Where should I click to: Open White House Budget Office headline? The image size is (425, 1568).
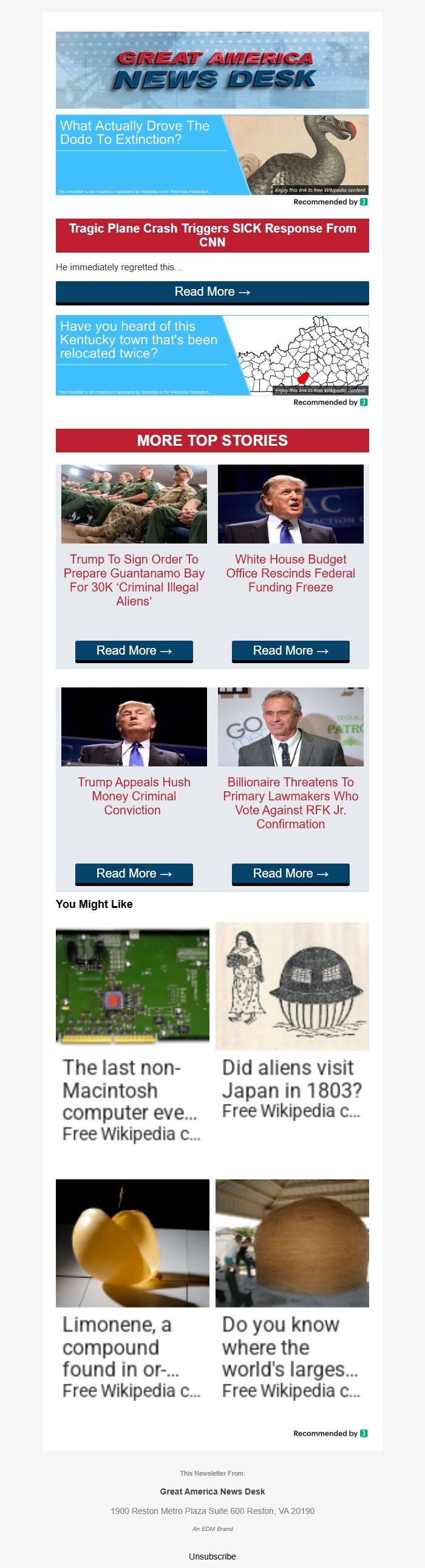point(290,573)
